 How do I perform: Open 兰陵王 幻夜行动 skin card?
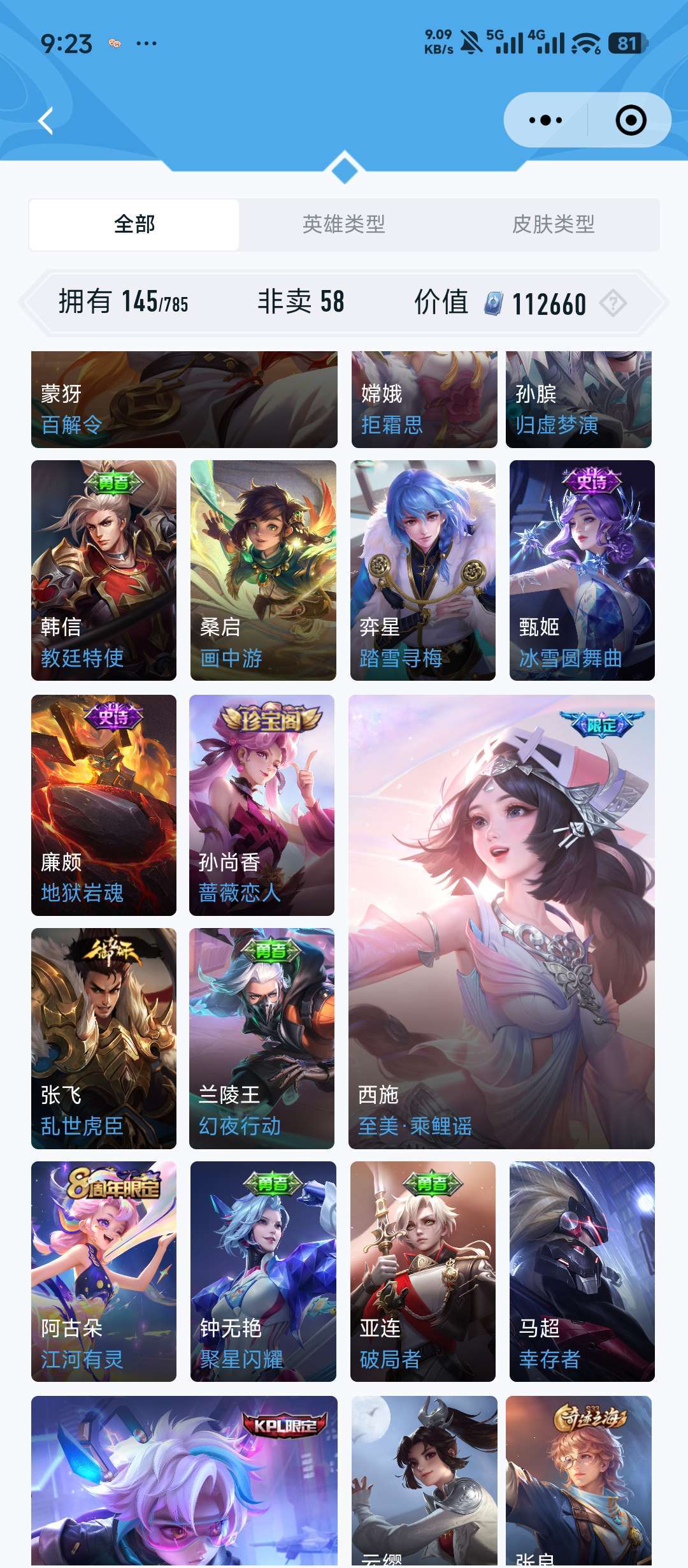[x=262, y=1038]
